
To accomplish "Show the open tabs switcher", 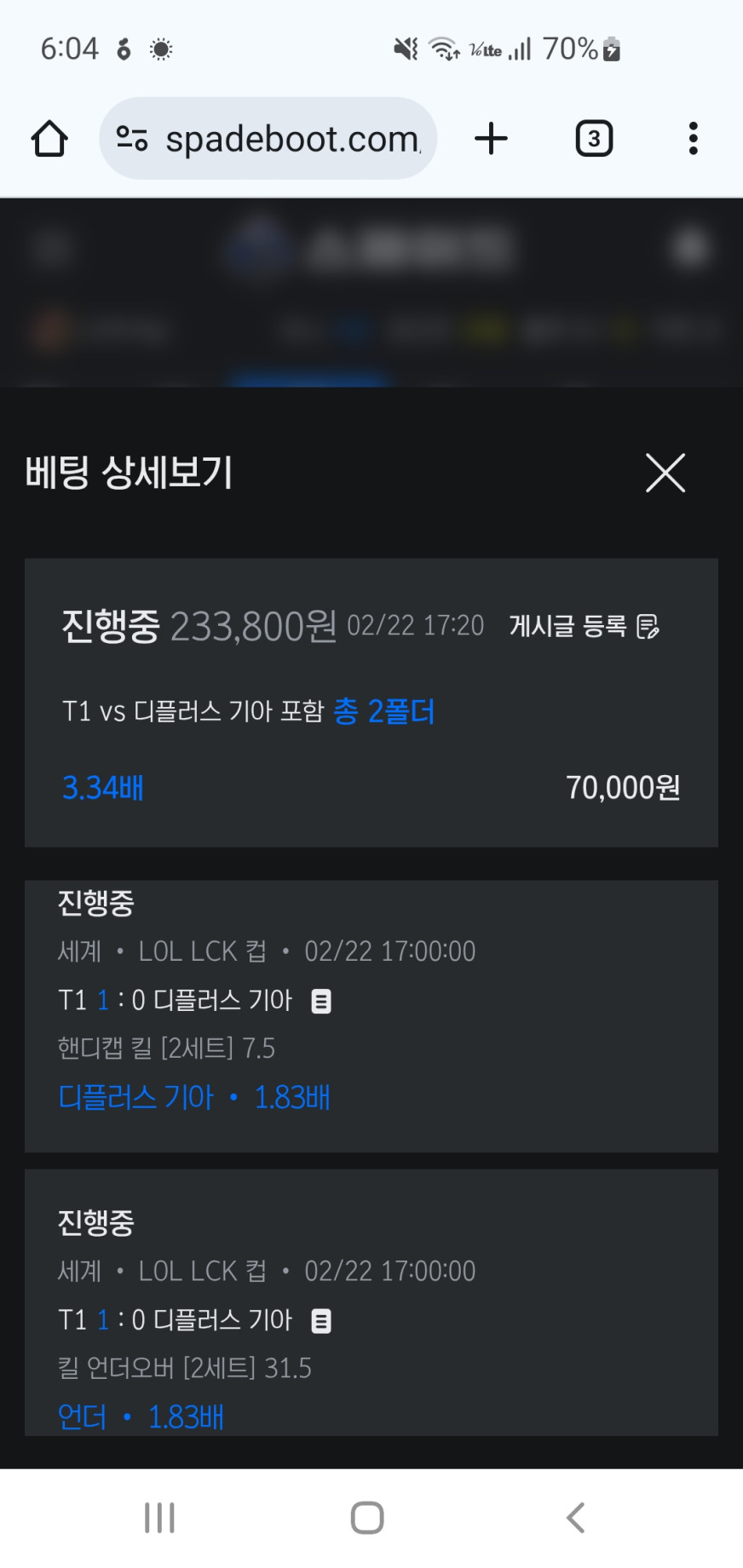I will coord(594,139).
